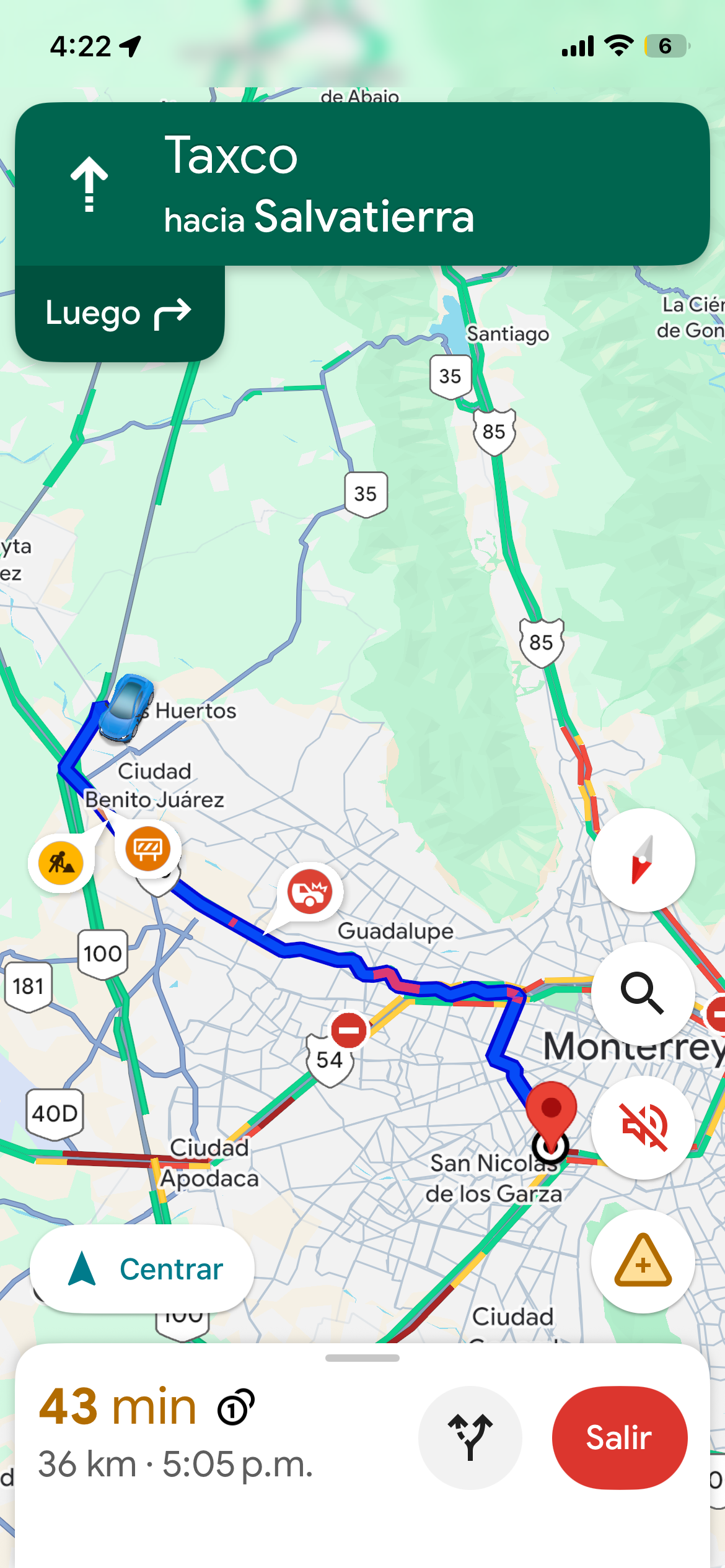
Task: Report an incident on the road
Action: (643, 1261)
